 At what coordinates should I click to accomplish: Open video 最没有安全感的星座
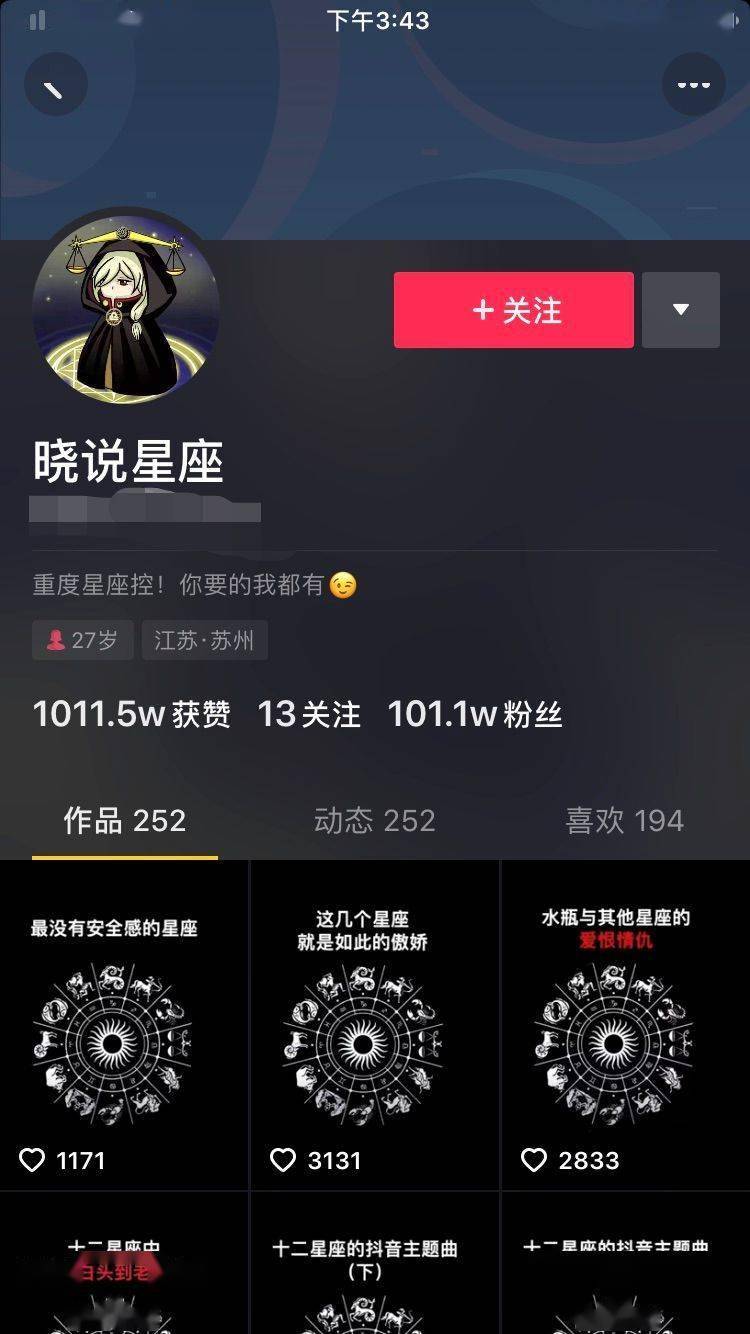click(x=124, y=1025)
